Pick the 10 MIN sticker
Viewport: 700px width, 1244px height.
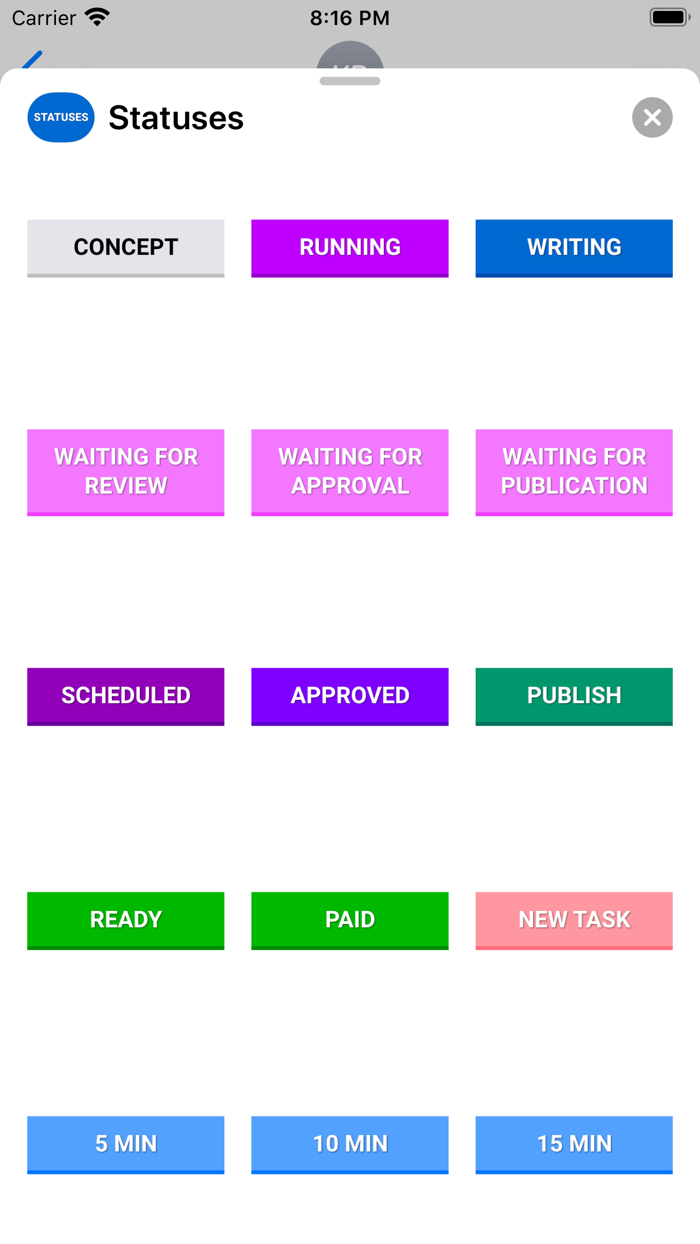(x=350, y=1144)
